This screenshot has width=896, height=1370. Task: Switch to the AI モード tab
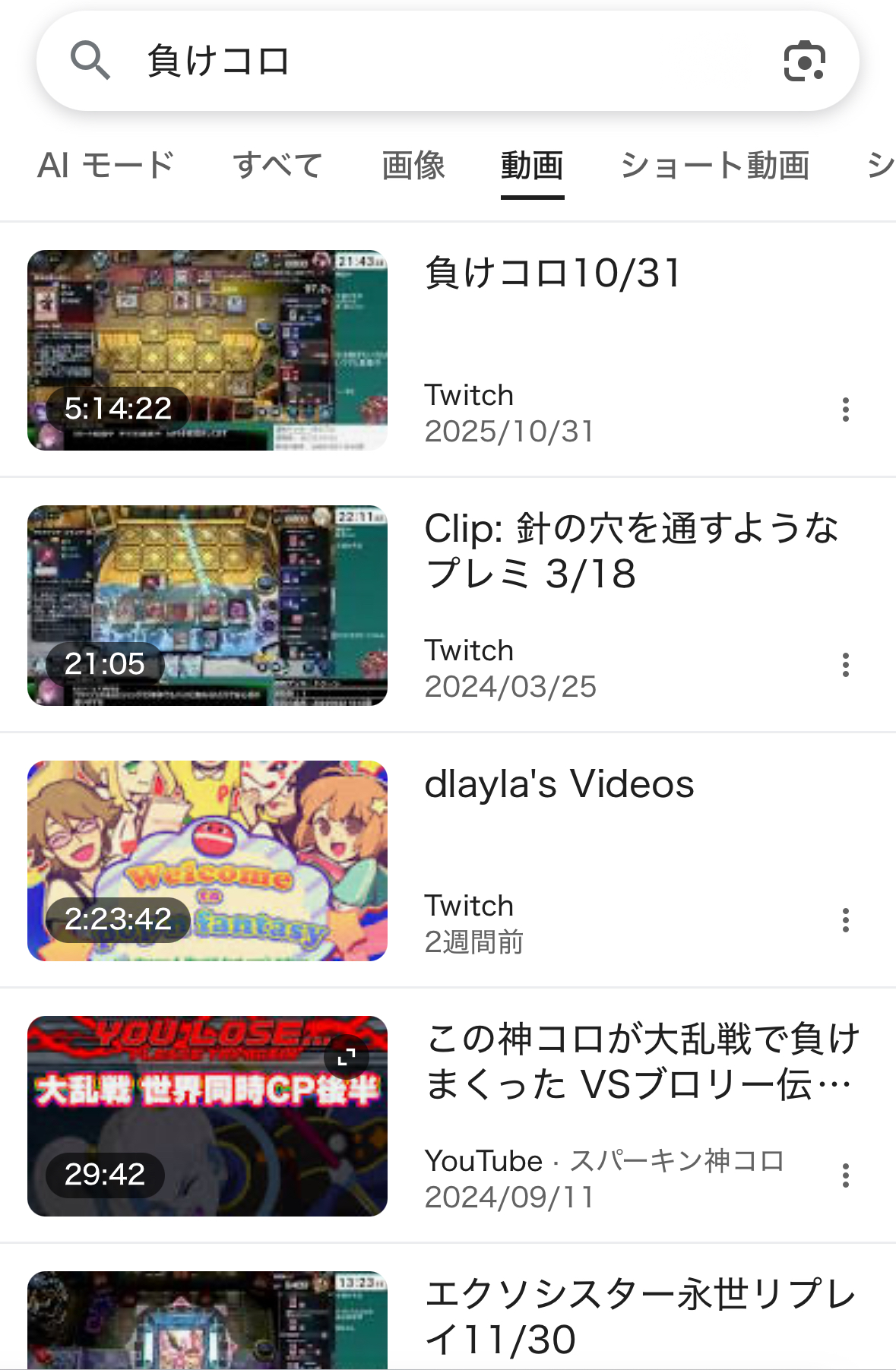tap(106, 165)
